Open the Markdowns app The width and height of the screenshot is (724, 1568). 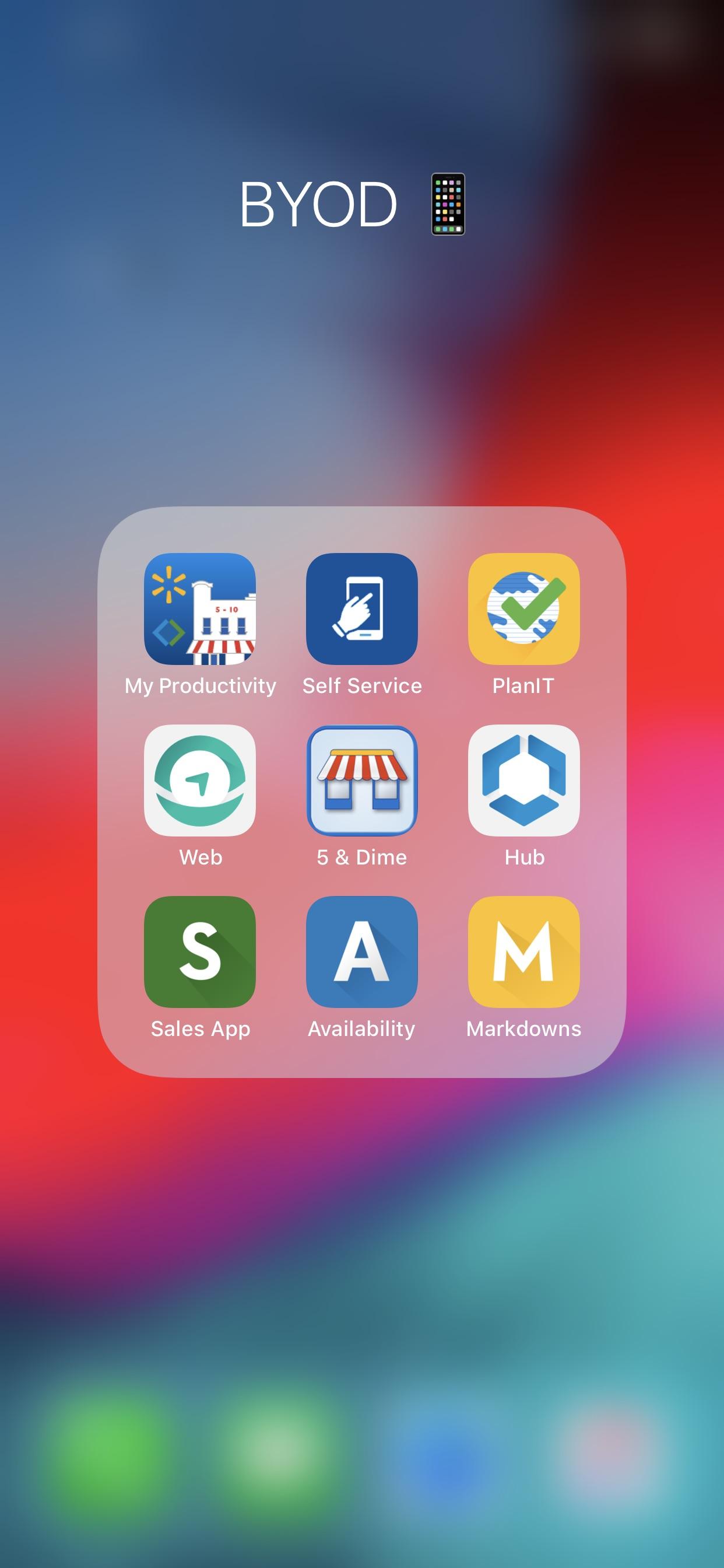tap(523, 951)
